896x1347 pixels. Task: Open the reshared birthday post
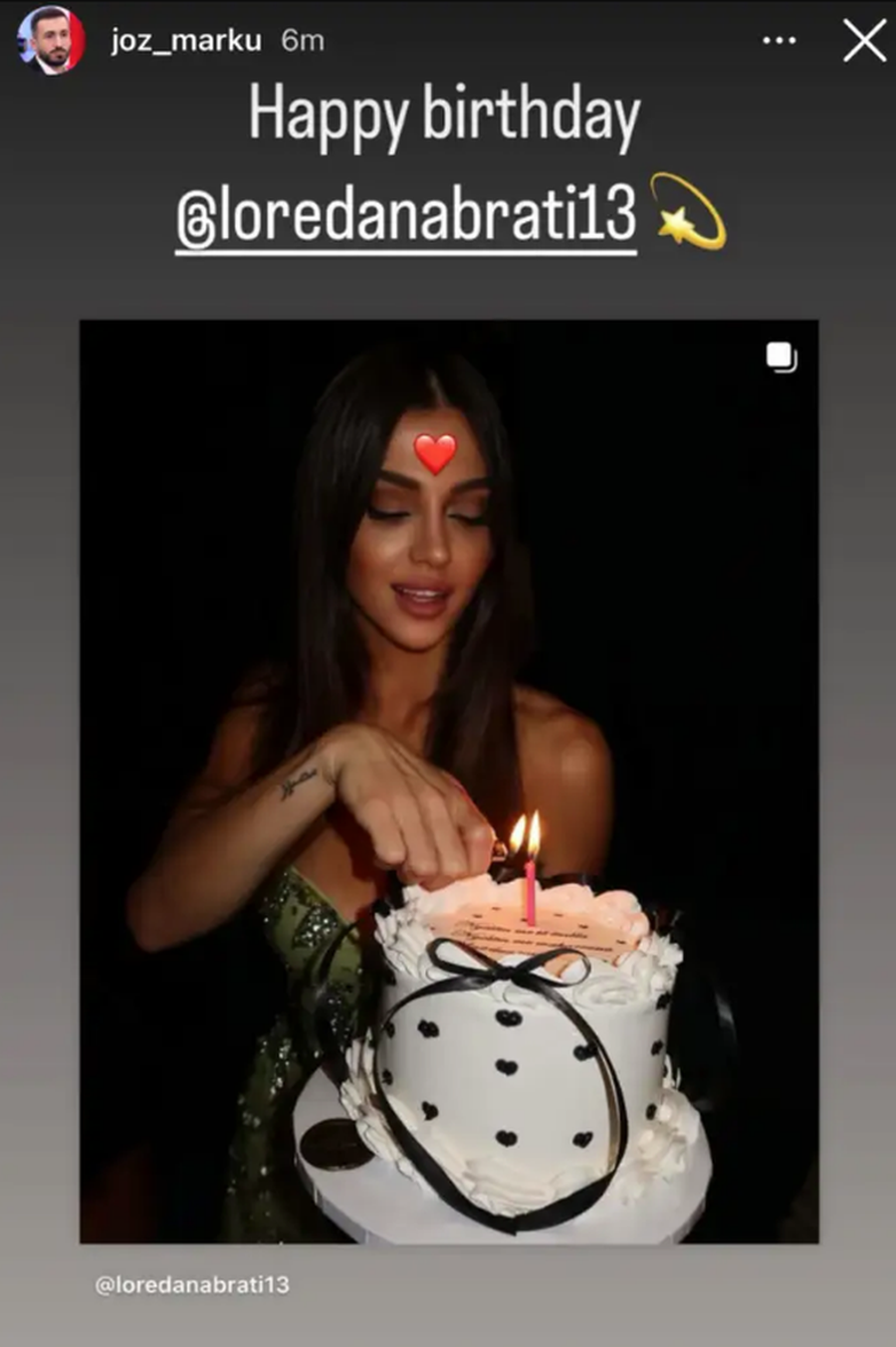click(449, 781)
